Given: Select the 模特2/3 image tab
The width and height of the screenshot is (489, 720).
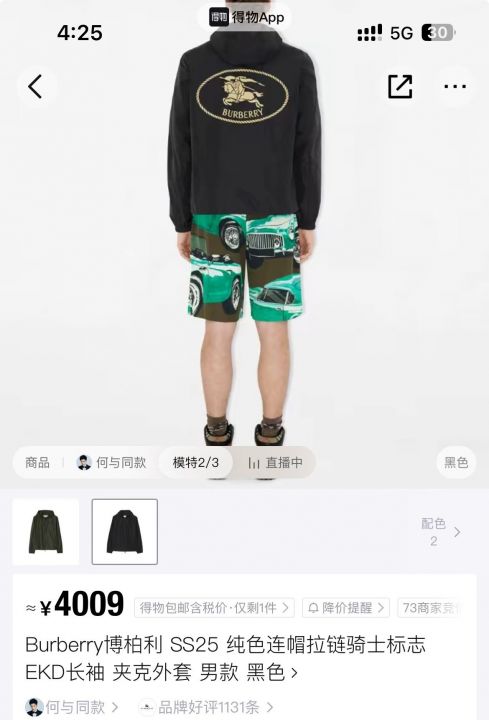Looking at the screenshot, I should pos(196,462).
